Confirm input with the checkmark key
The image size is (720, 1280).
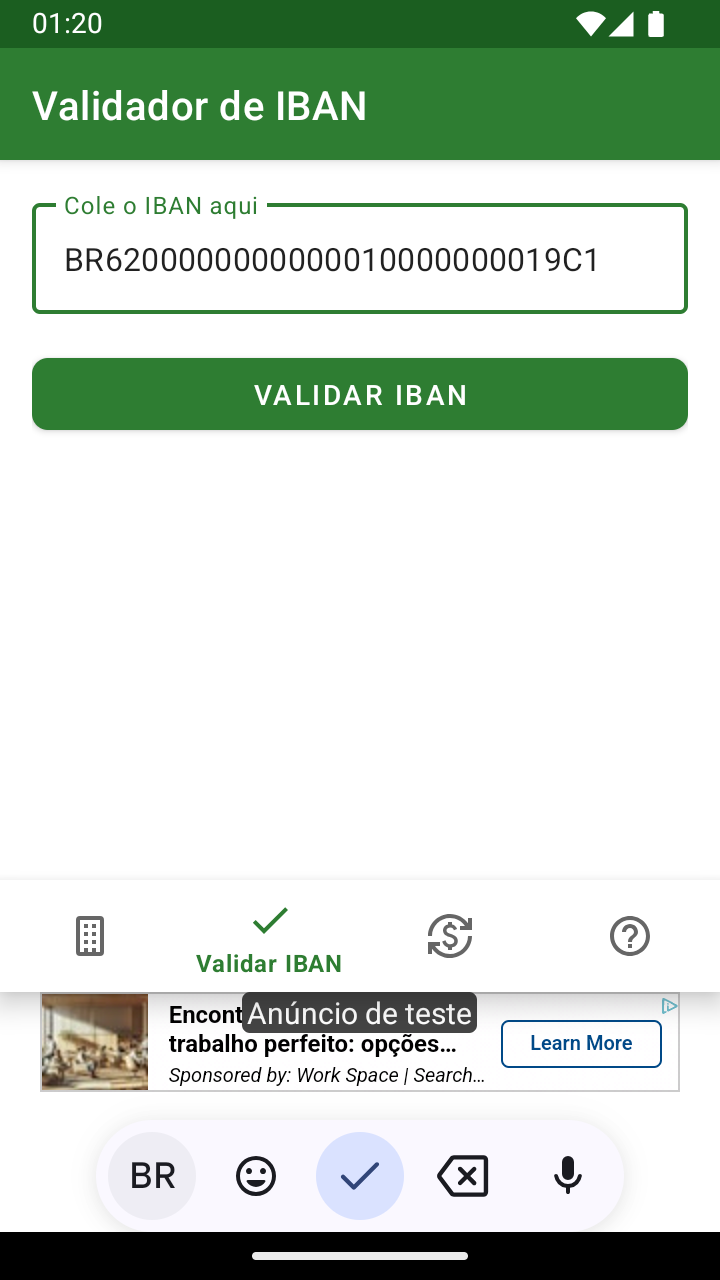(360, 1176)
